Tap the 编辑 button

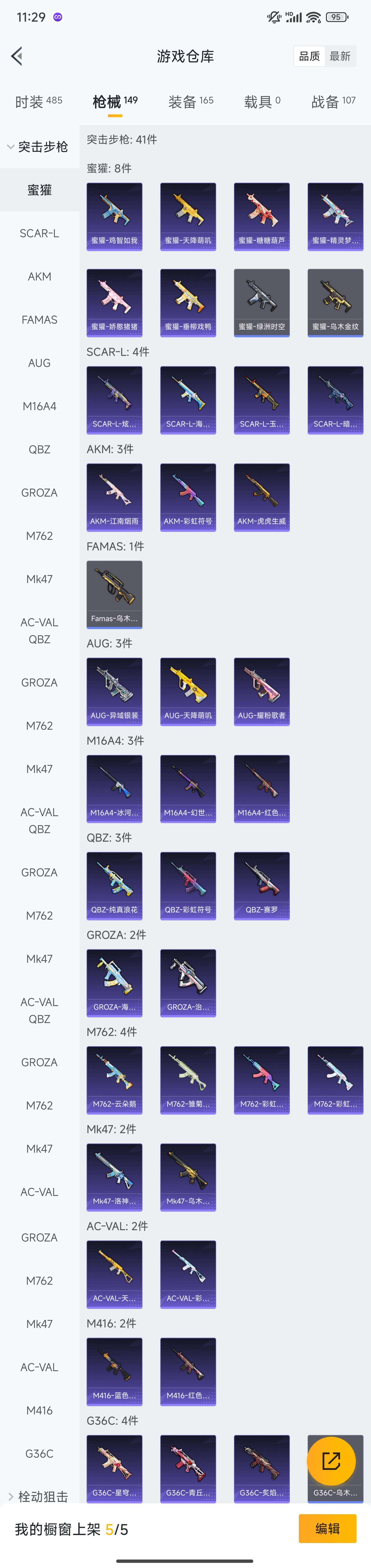click(327, 1528)
